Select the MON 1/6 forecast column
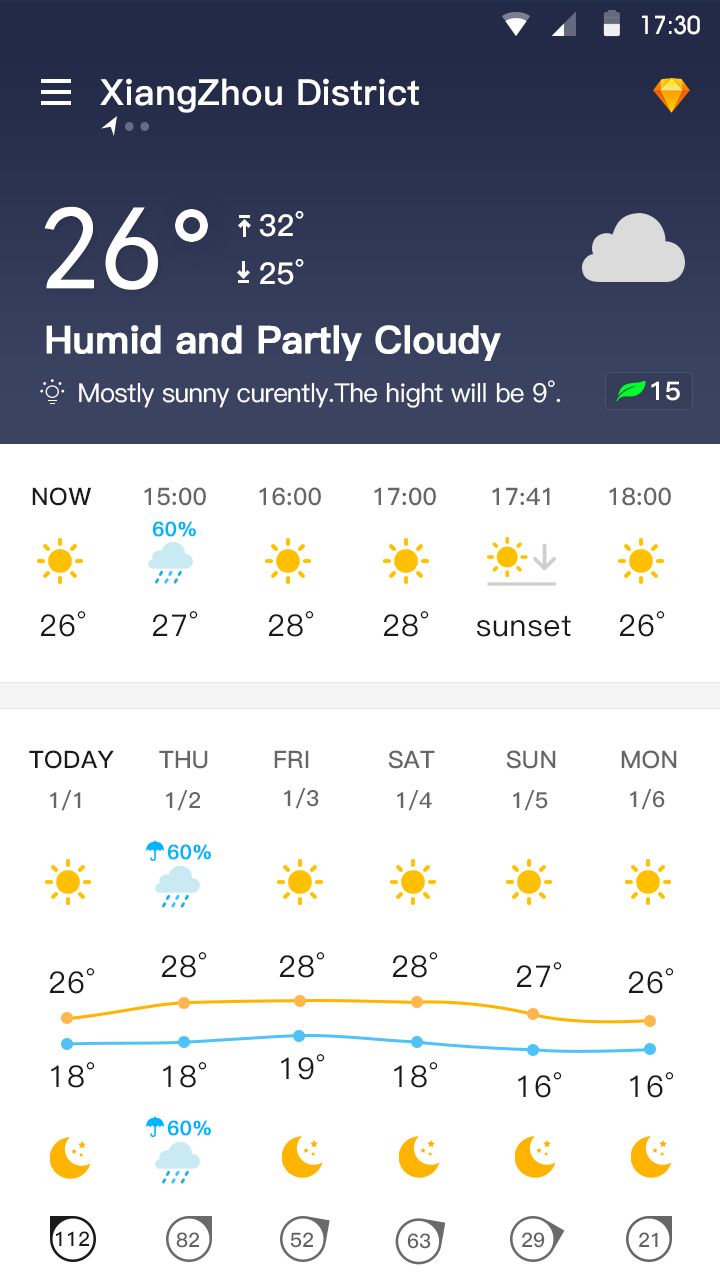This screenshot has height=1280, width=720. coord(648,779)
